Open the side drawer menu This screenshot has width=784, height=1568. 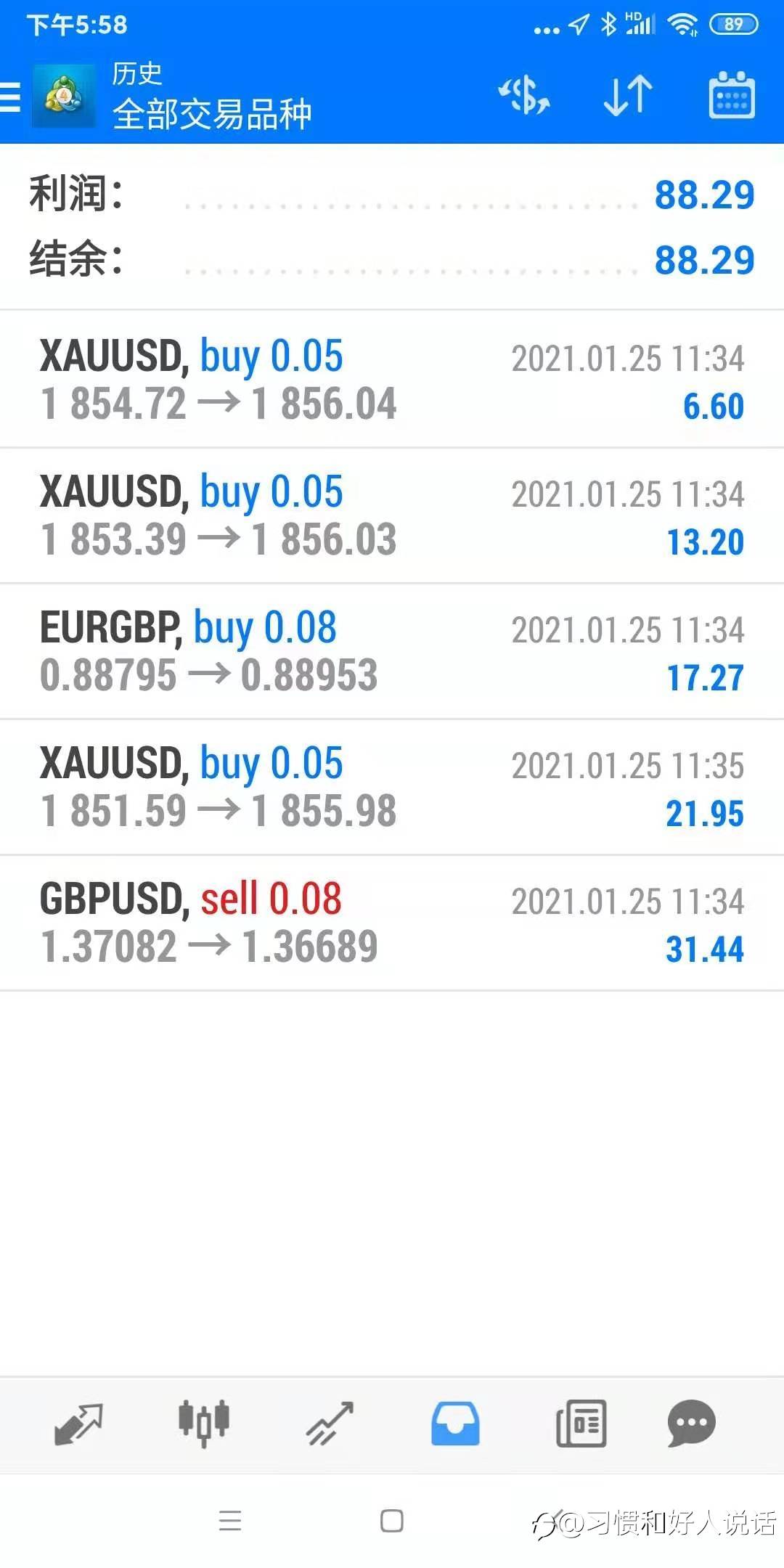tap(12, 96)
